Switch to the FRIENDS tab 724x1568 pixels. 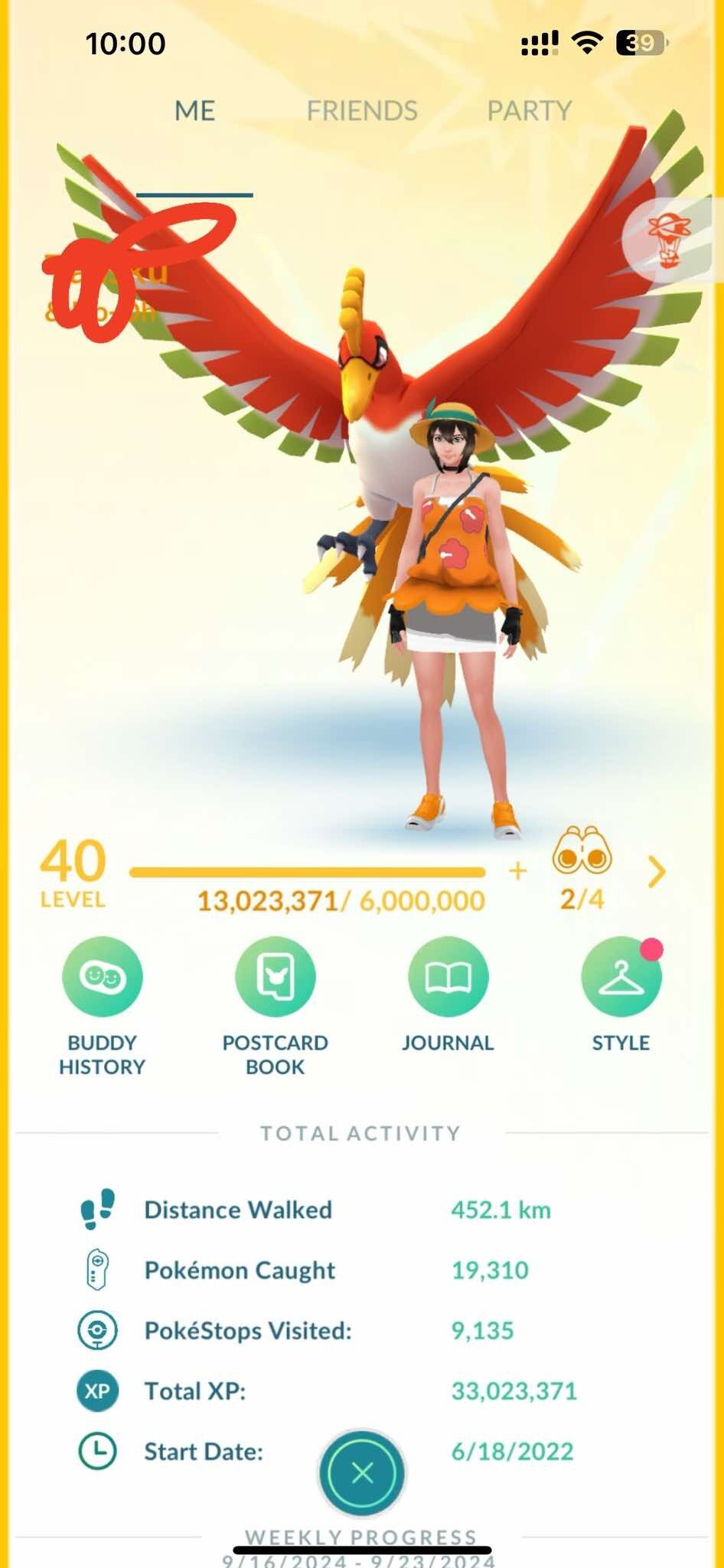point(362,109)
